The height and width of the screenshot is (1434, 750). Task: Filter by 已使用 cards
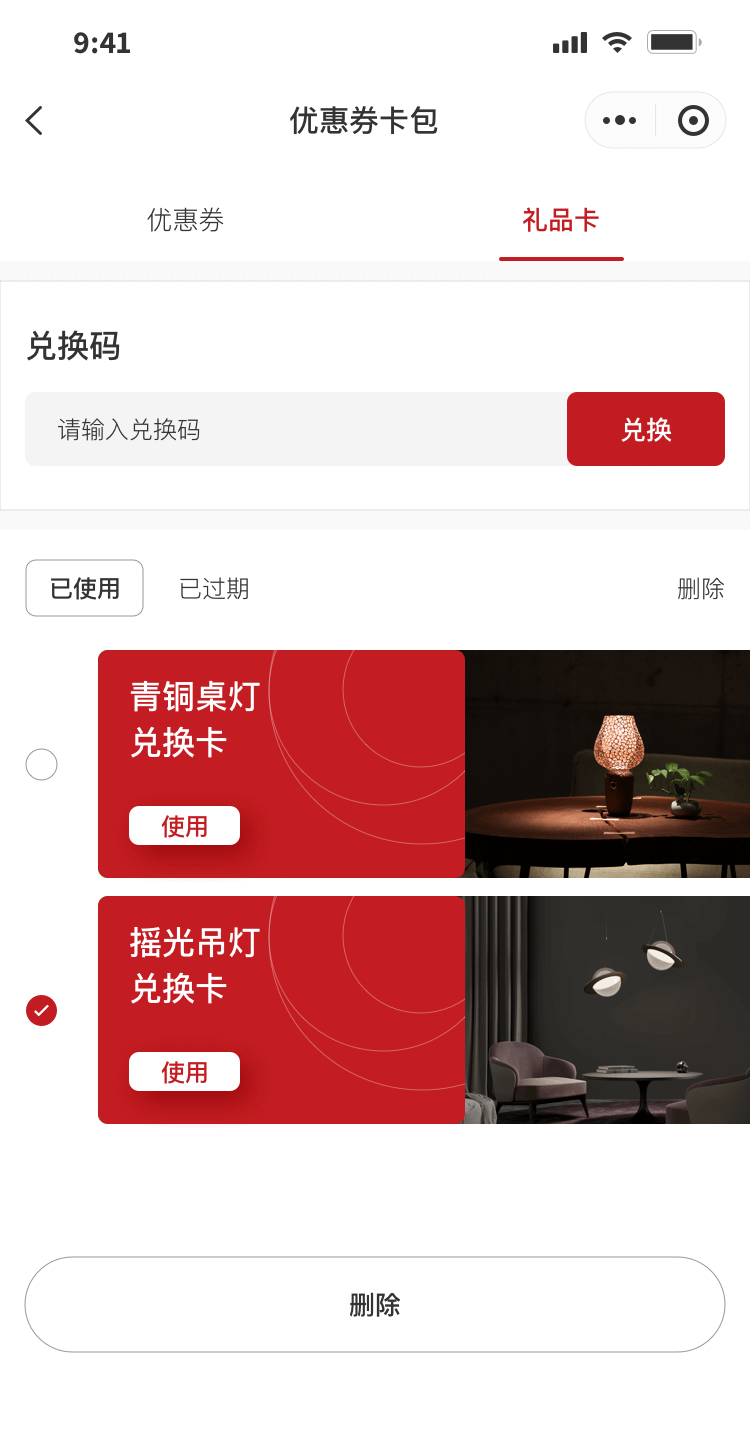click(85, 589)
